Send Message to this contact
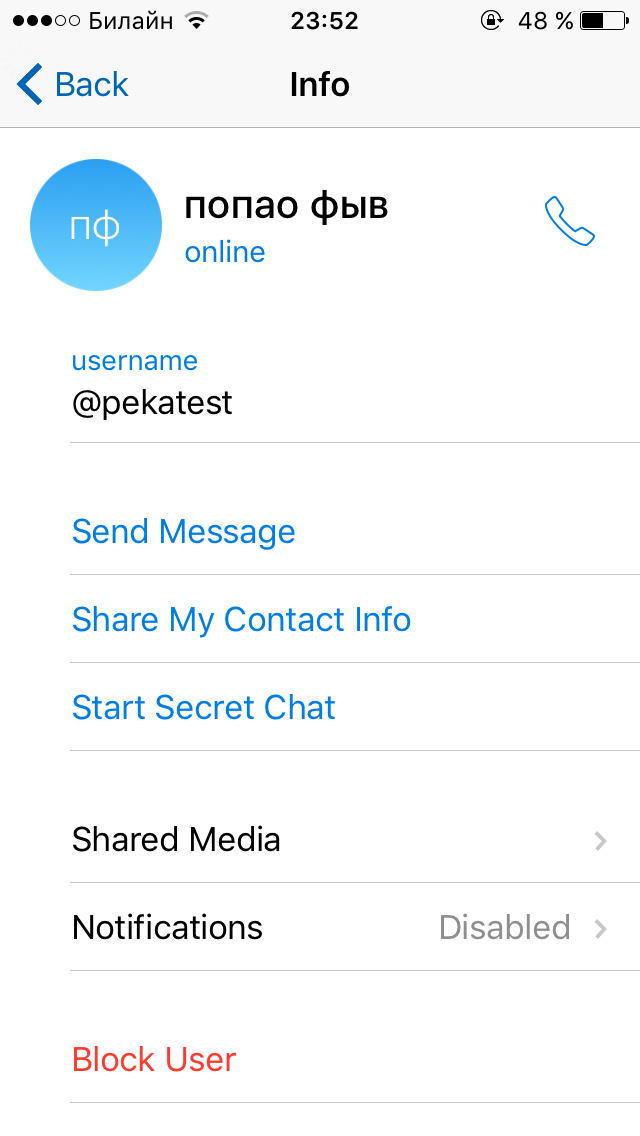The height and width of the screenshot is (1136, 640). pos(184,532)
